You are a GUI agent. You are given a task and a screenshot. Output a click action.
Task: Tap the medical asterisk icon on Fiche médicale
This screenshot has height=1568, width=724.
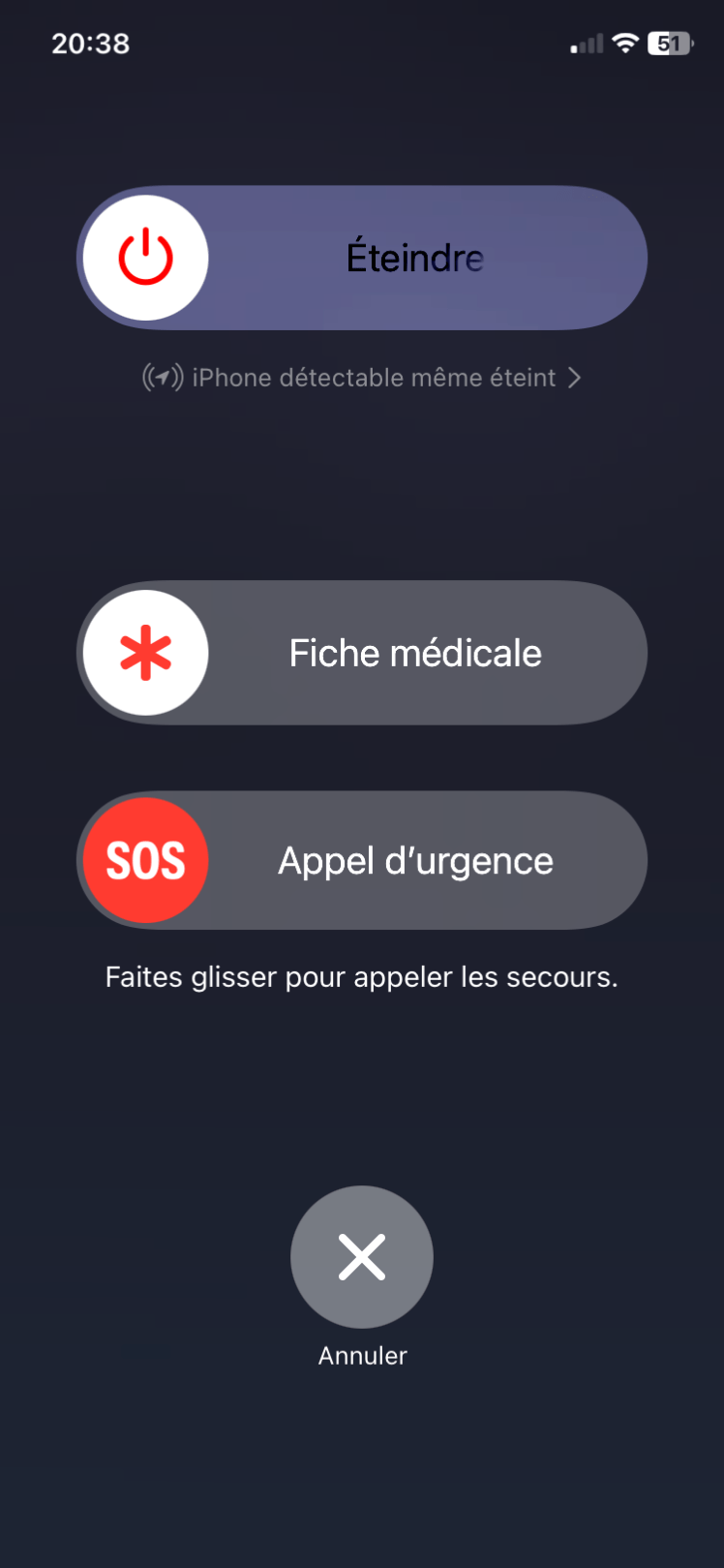pos(145,652)
